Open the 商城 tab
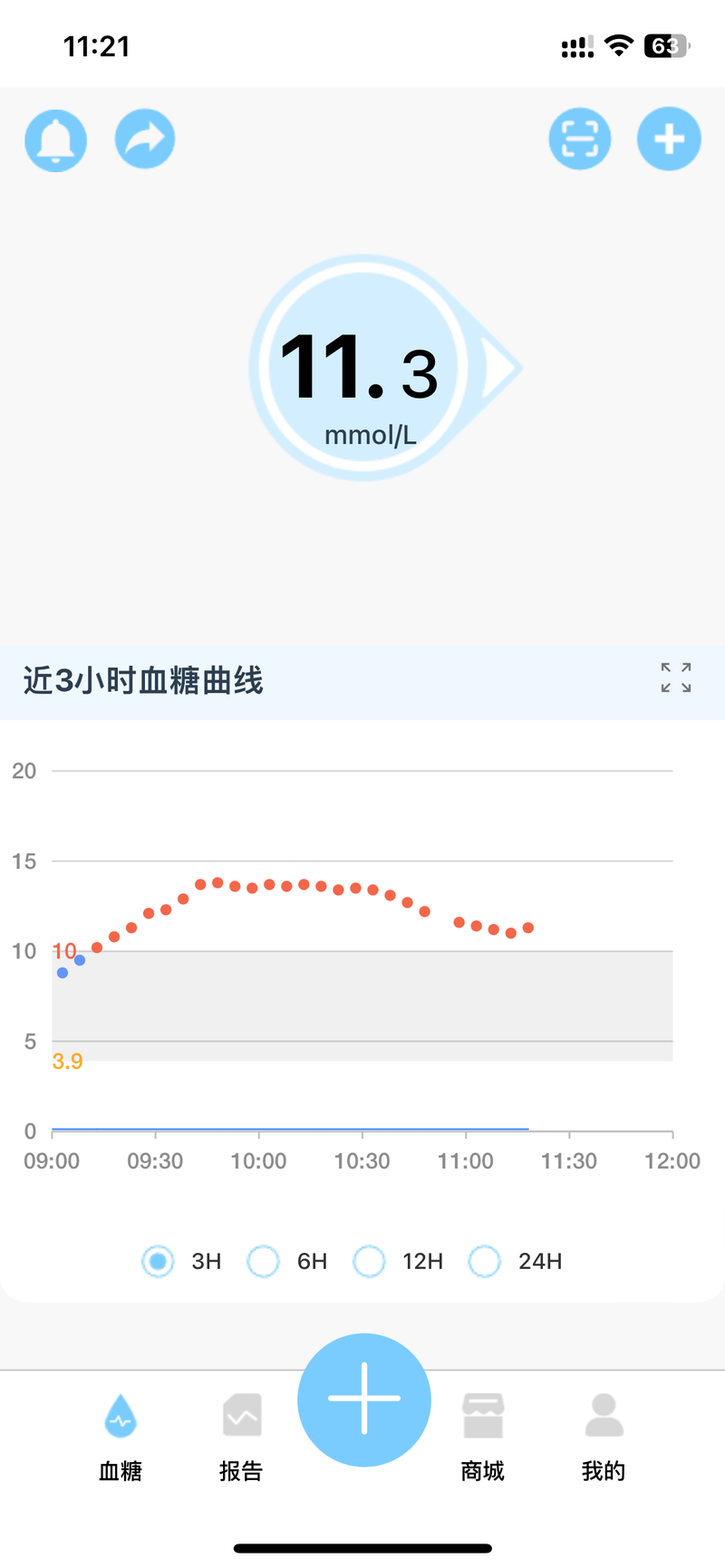725x1568 pixels. pyautogui.click(x=482, y=1437)
